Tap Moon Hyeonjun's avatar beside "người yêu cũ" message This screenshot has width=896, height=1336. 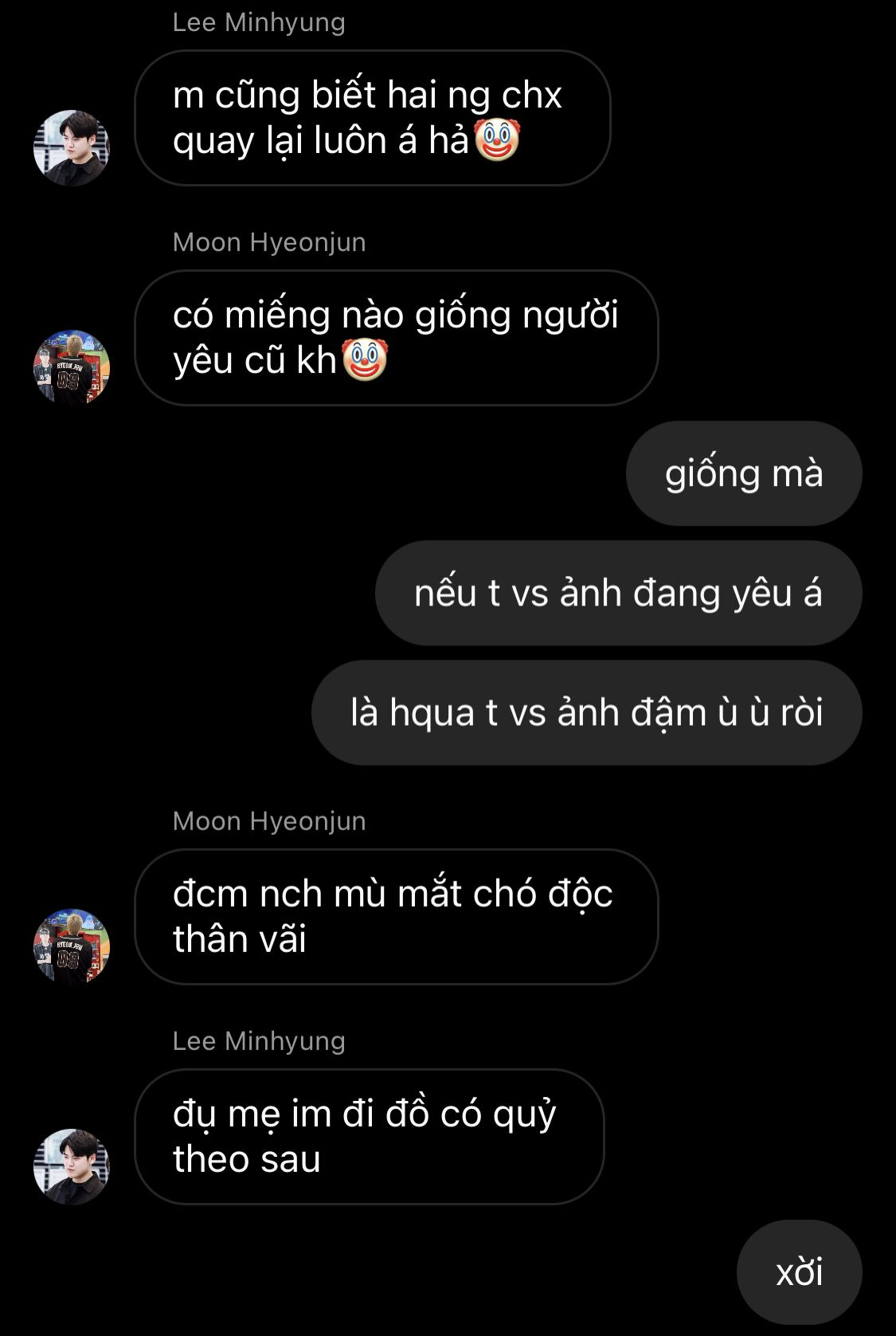coord(71,367)
